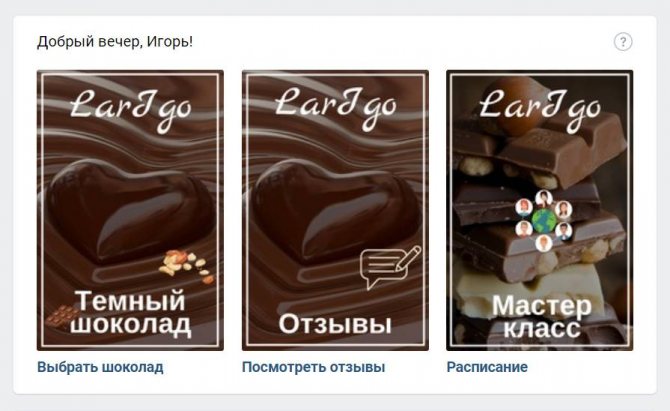The height and width of the screenshot is (411, 670).
Task: Open the Отзывы card
Action: [x=335, y=210]
